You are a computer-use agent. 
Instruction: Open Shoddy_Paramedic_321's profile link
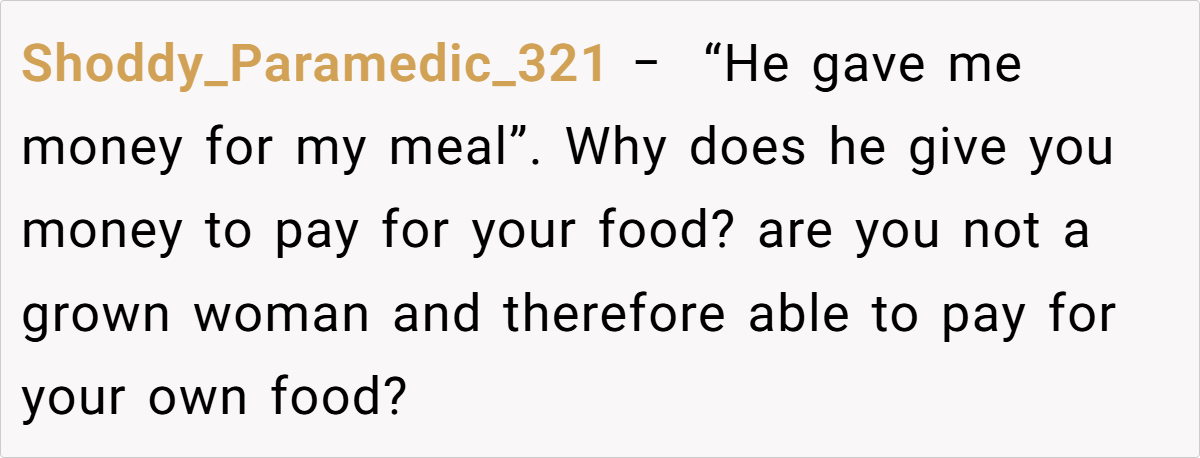(313, 66)
